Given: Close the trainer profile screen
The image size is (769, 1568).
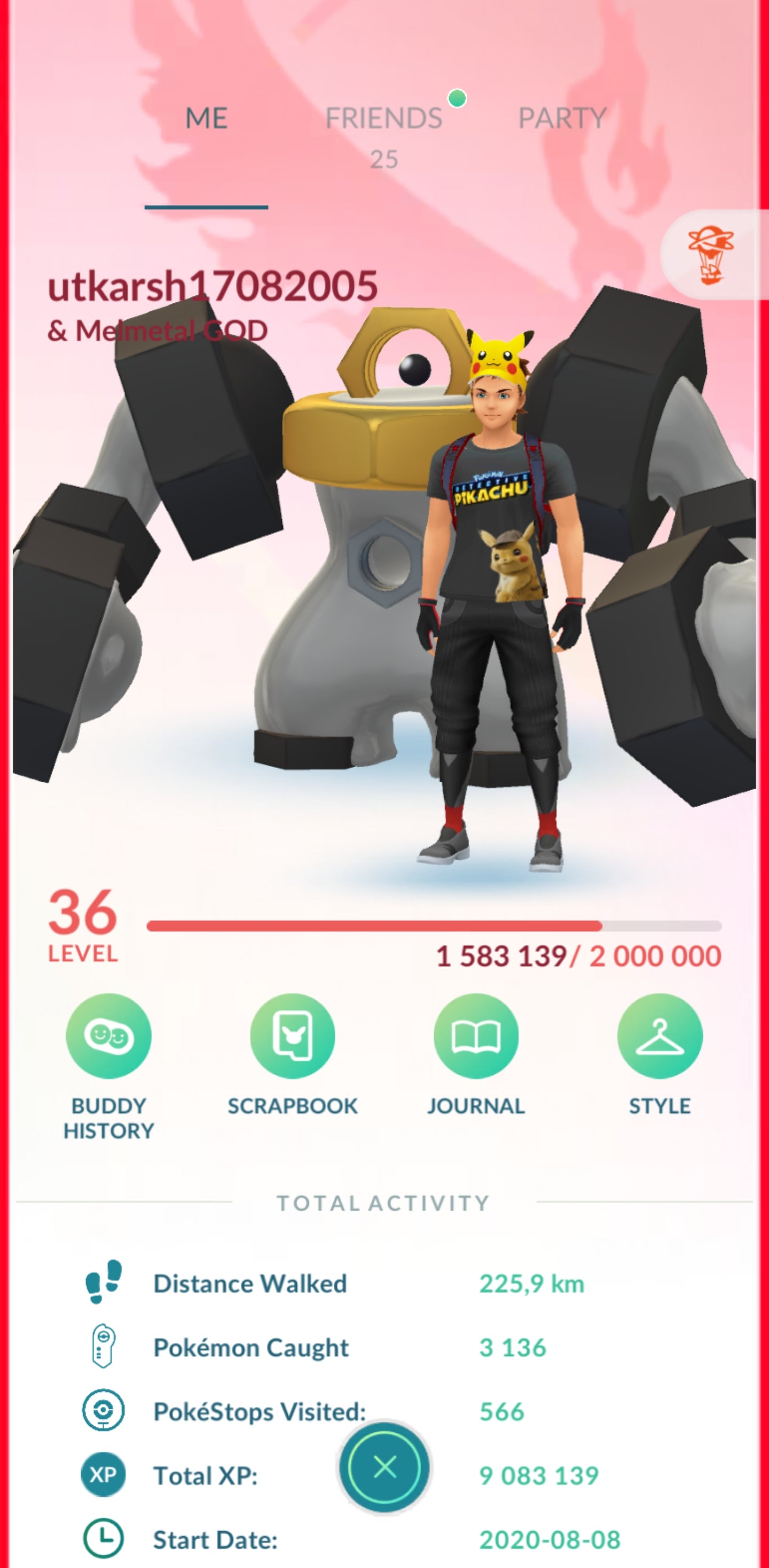Looking at the screenshot, I should [x=384, y=1467].
